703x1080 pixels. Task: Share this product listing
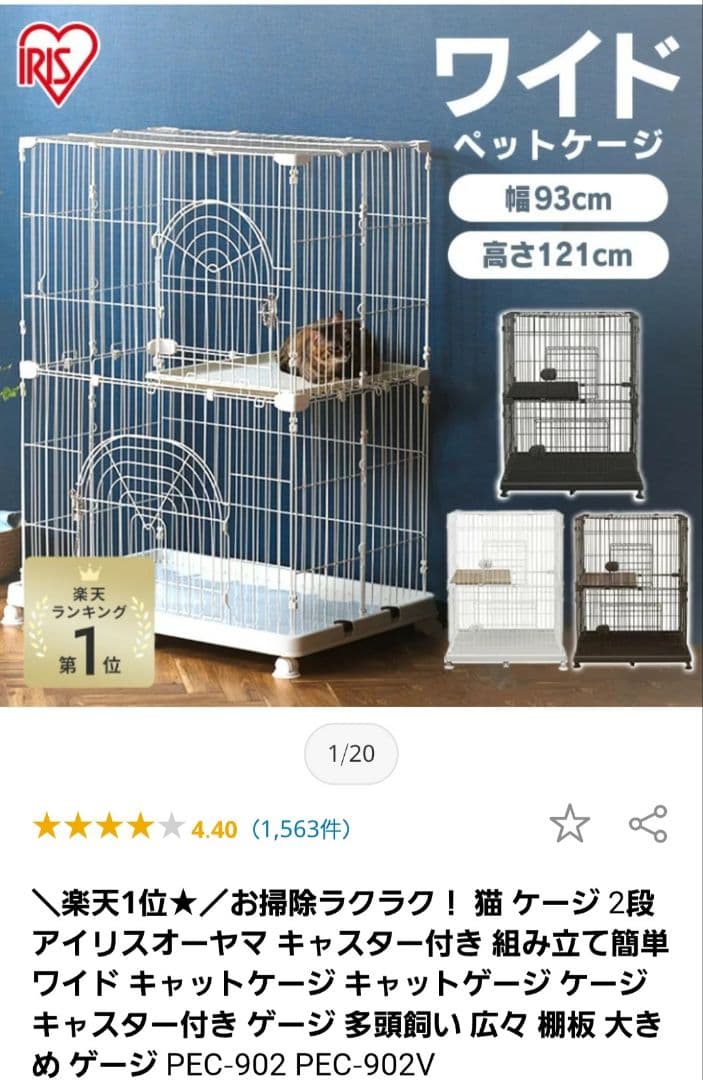[x=648, y=824]
